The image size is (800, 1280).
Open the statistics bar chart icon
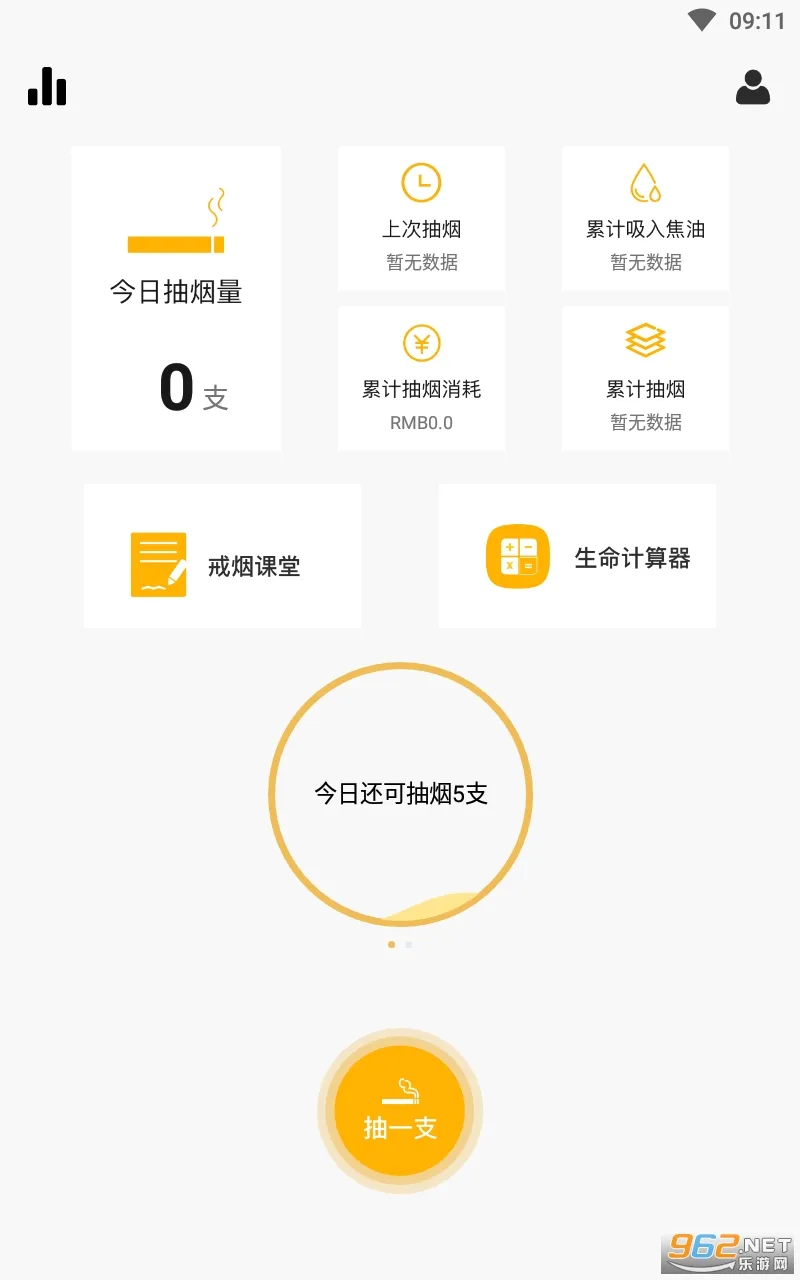(47, 87)
